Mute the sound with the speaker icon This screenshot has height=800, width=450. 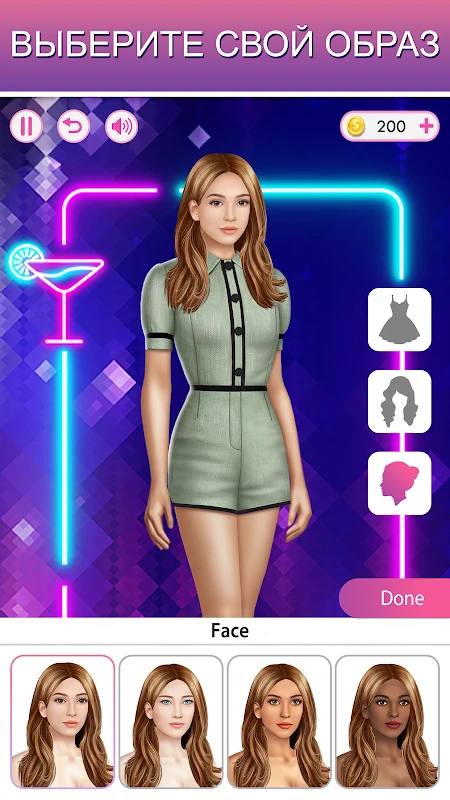(121, 126)
